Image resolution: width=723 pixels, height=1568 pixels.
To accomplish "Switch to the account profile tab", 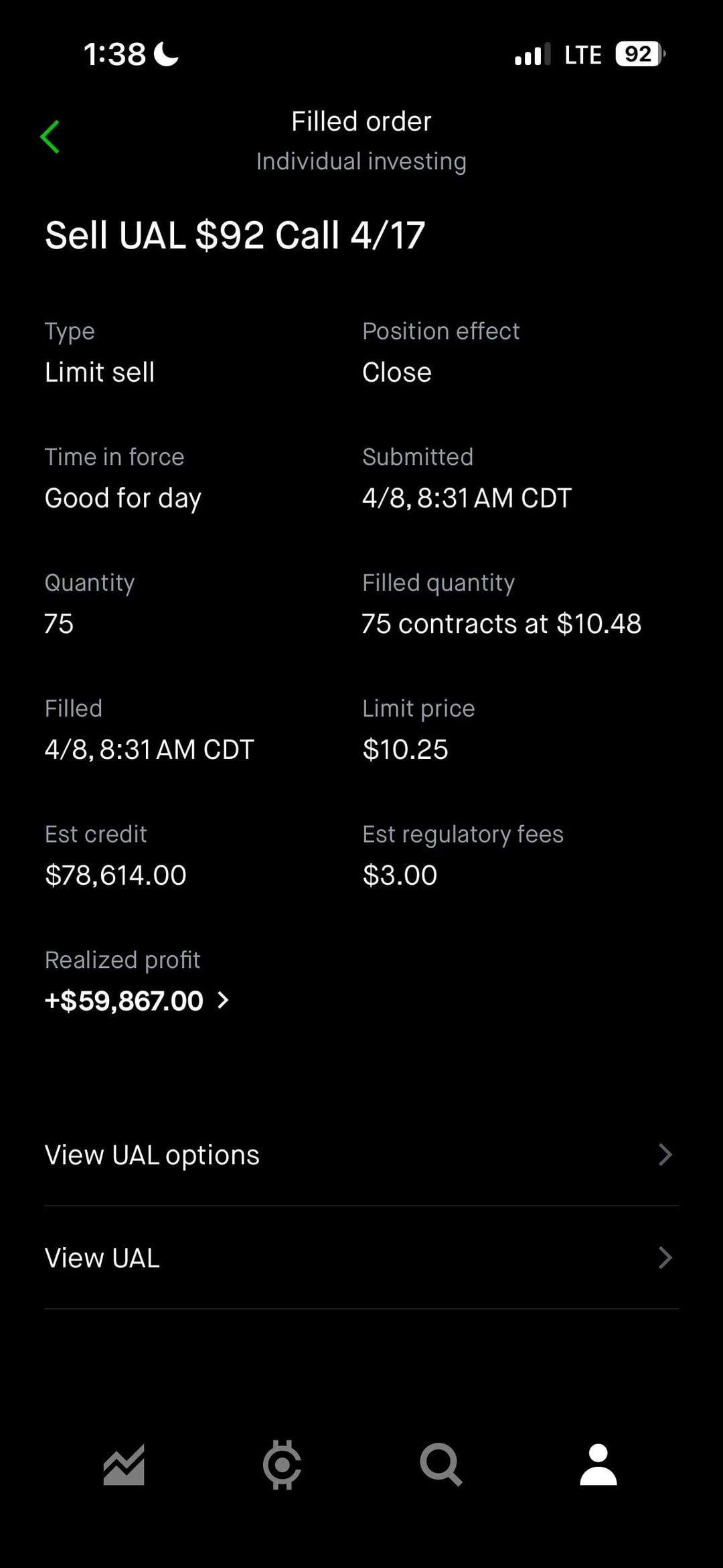I will 598,1465.
